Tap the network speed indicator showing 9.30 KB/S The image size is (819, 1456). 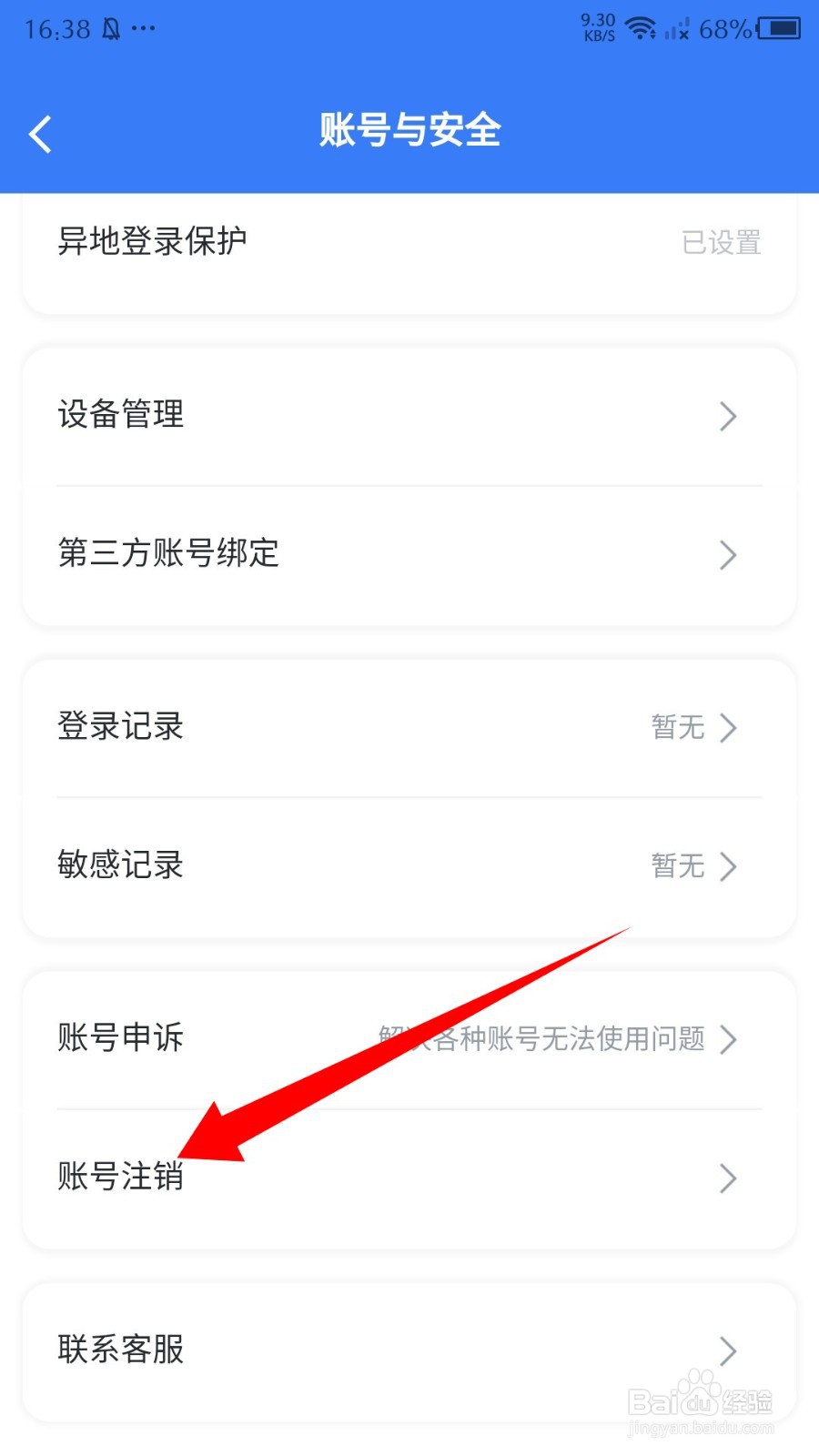[x=596, y=27]
